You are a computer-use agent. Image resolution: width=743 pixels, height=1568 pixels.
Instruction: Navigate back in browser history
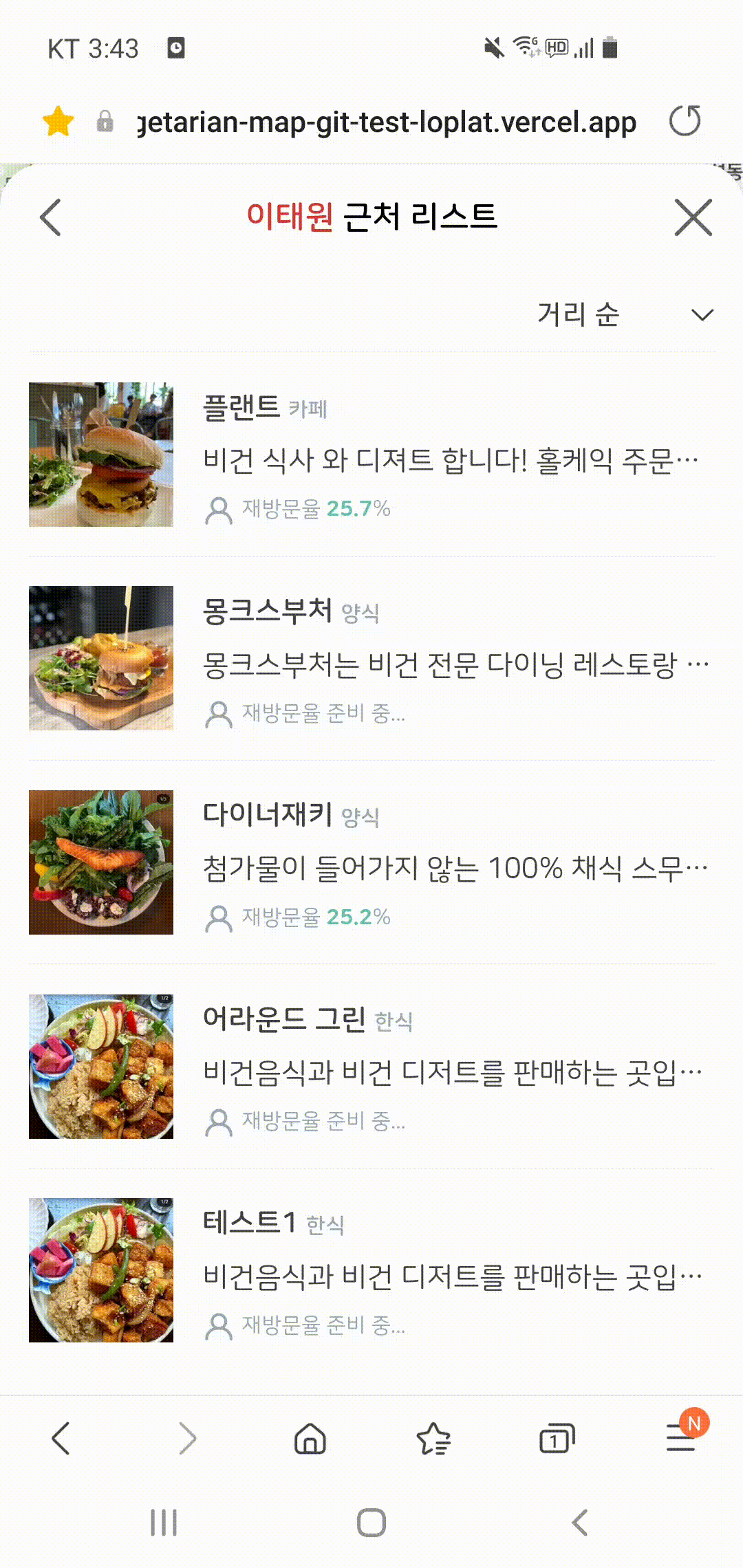tap(61, 1439)
